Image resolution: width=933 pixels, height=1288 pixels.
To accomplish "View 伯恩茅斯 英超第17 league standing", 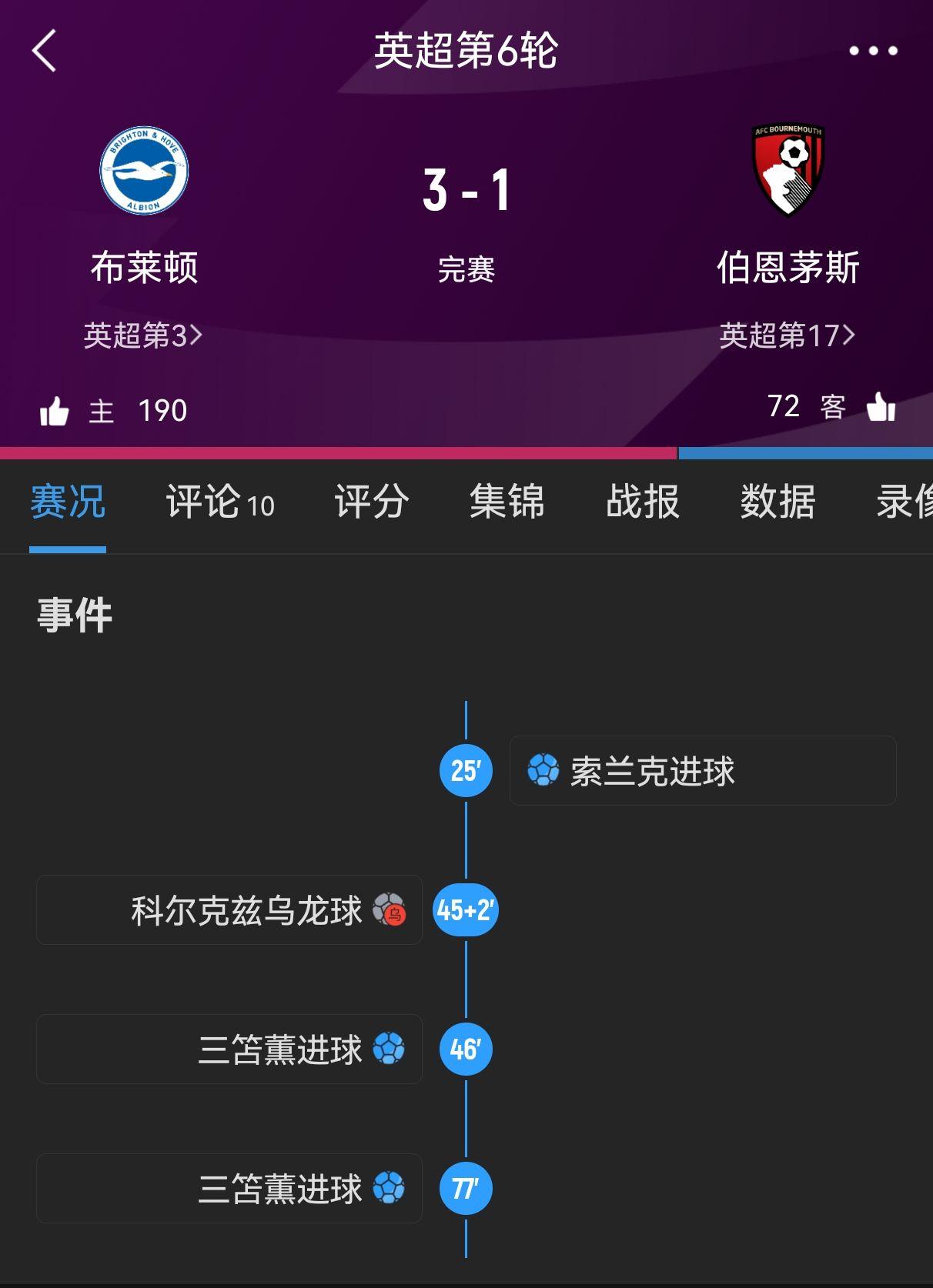I will tap(787, 335).
